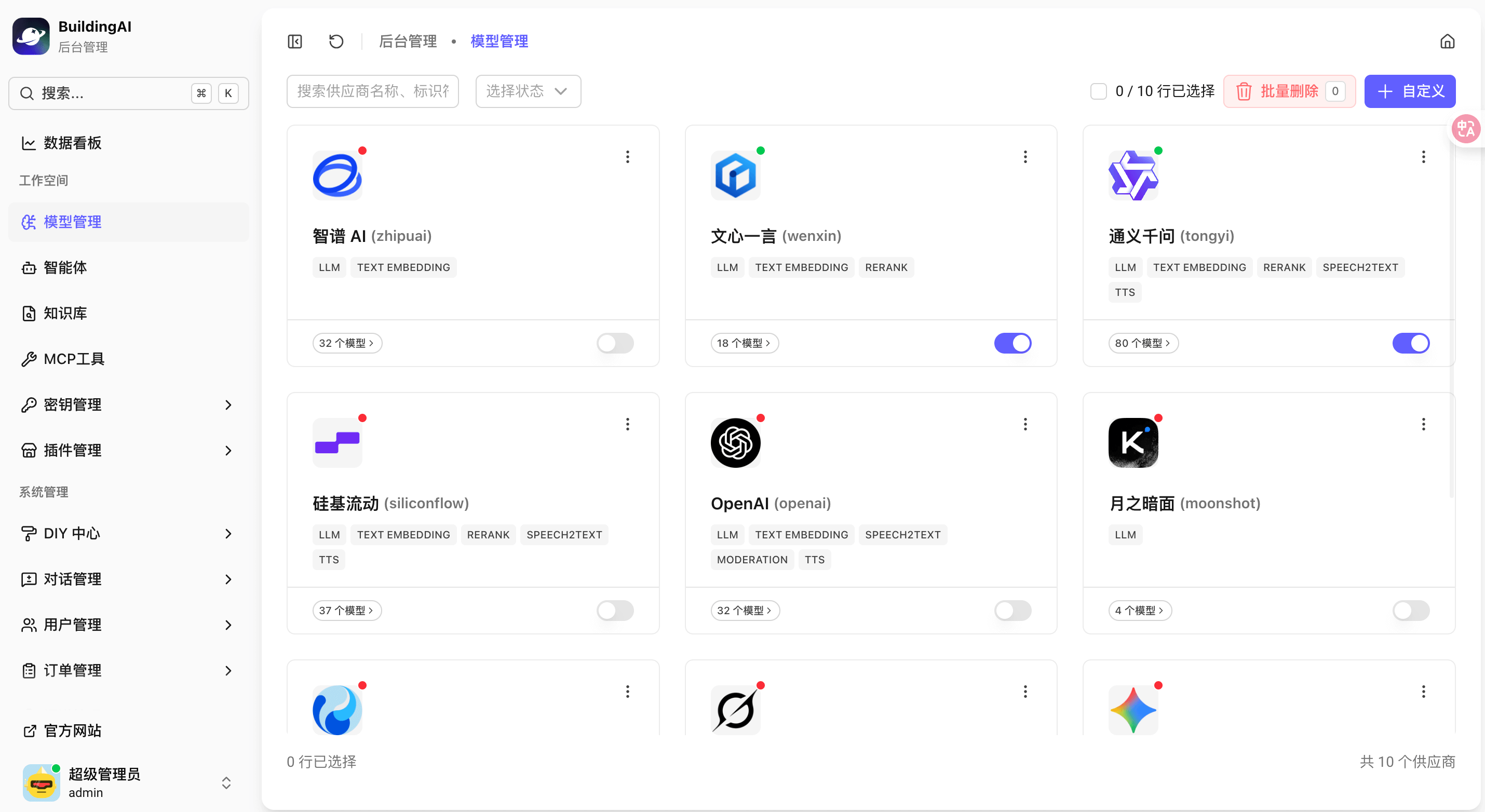
Task: Open the home icon at top right
Action: tap(1447, 42)
